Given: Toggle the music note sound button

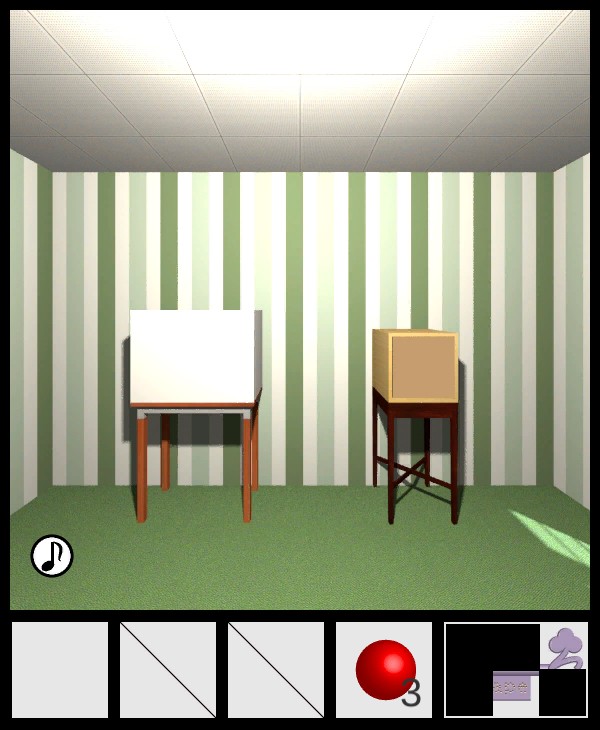Looking at the screenshot, I should tap(52, 556).
